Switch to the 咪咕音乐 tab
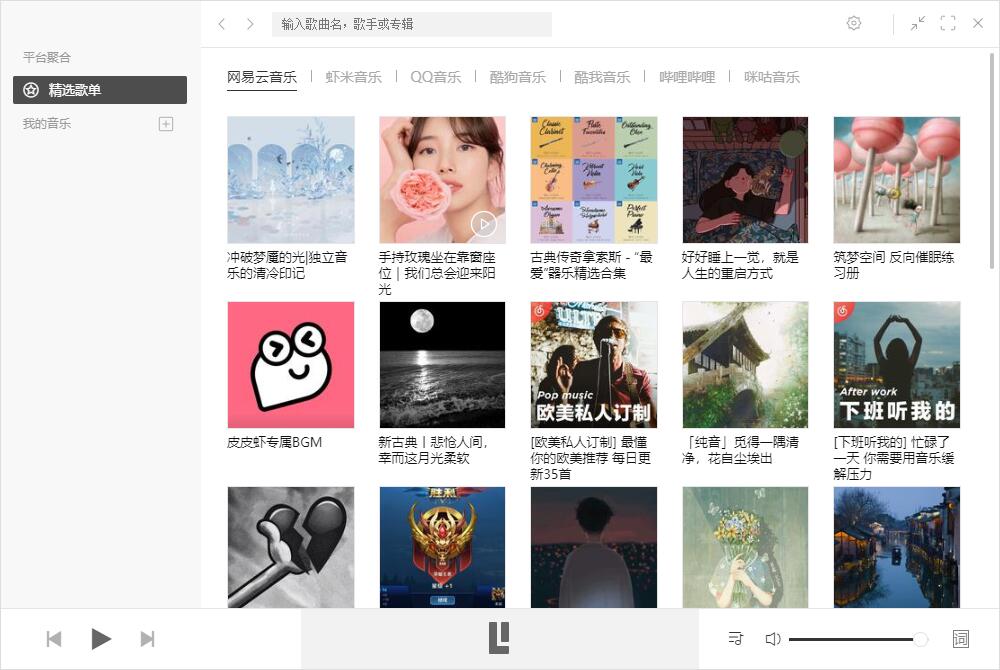Viewport: 1000px width, 670px height. pyautogui.click(x=771, y=77)
